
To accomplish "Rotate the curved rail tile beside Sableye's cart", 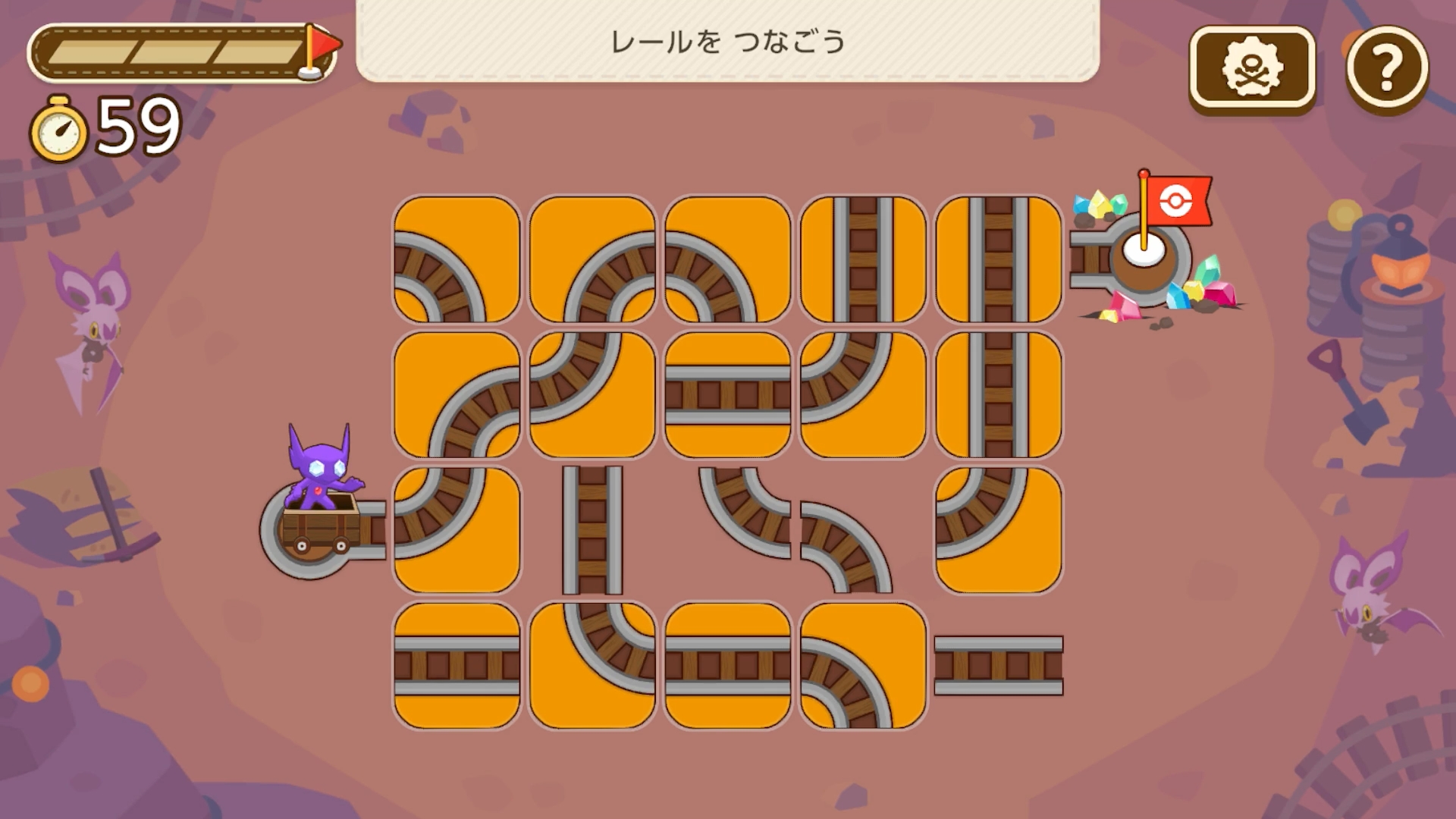I will pyautogui.click(x=457, y=529).
